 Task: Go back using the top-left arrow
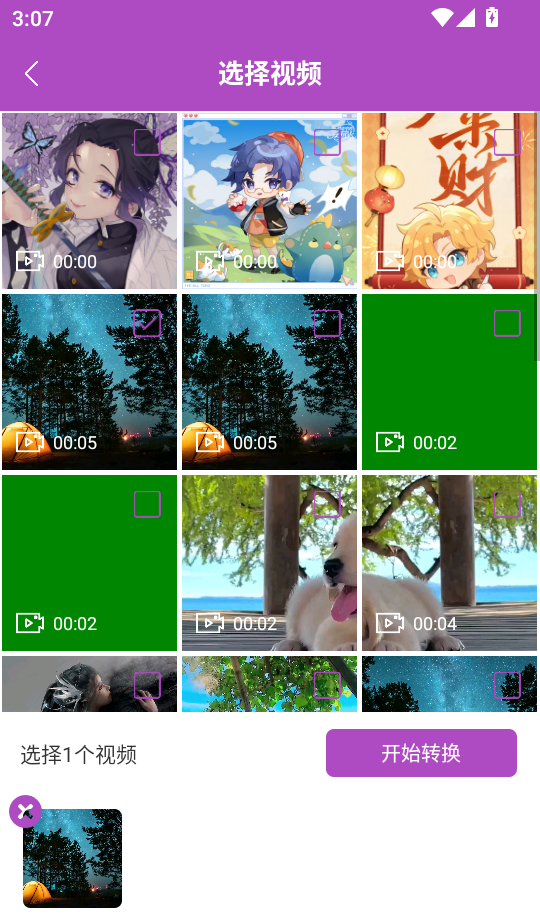[x=32, y=74]
